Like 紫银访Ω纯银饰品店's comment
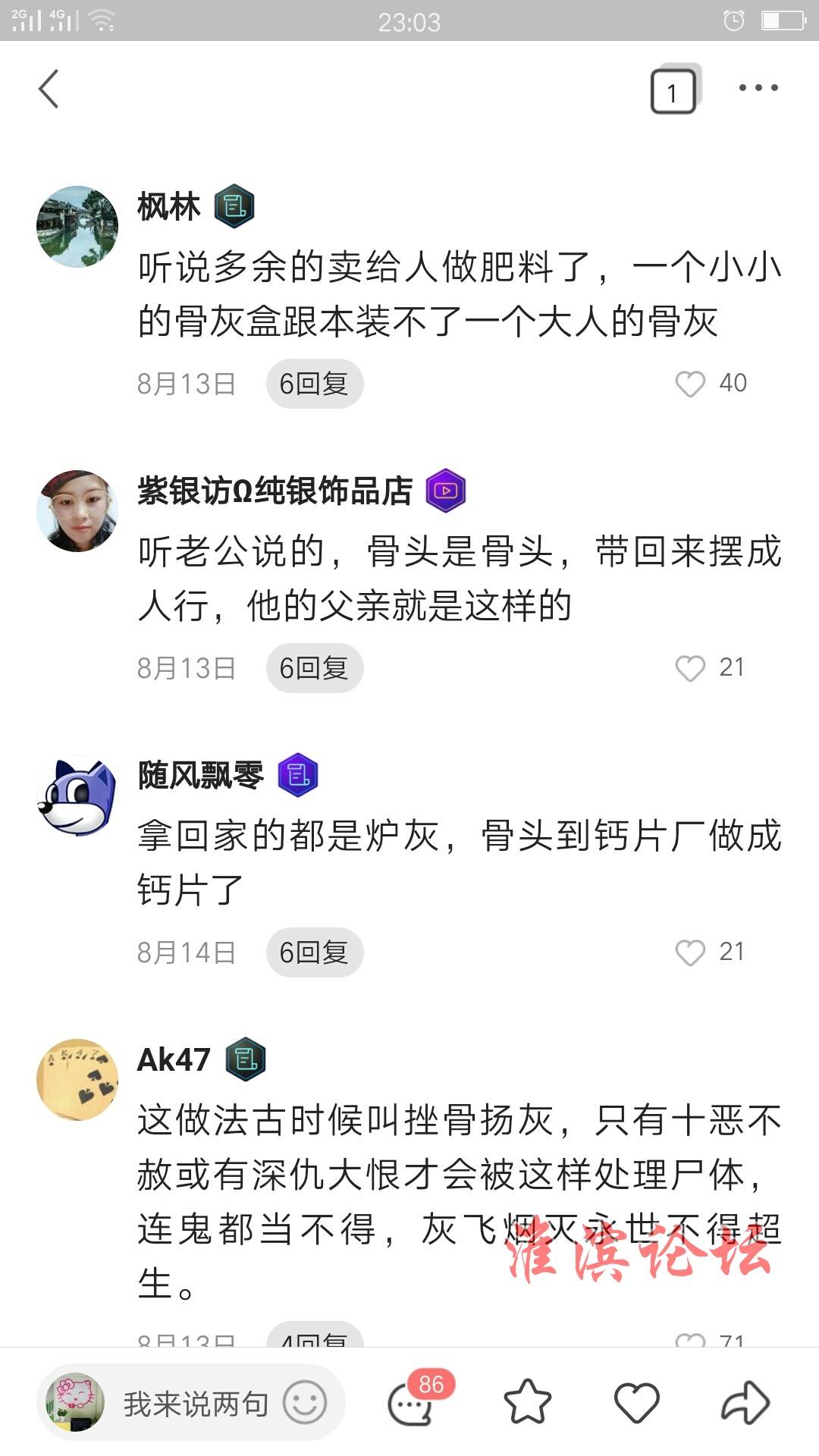The height and width of the screenshot is (1456, 819). click(x=690, y=668)
